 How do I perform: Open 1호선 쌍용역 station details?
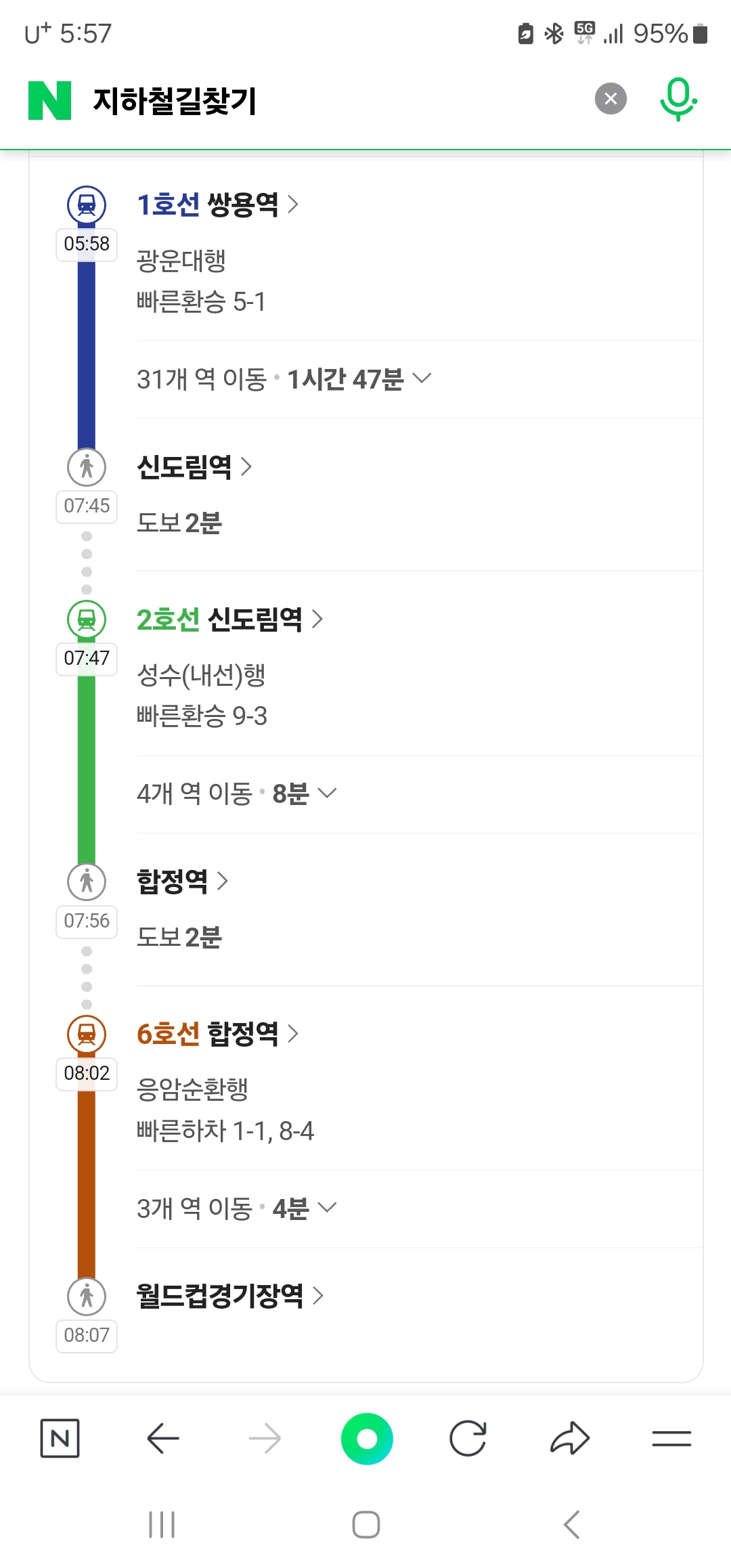218,204
